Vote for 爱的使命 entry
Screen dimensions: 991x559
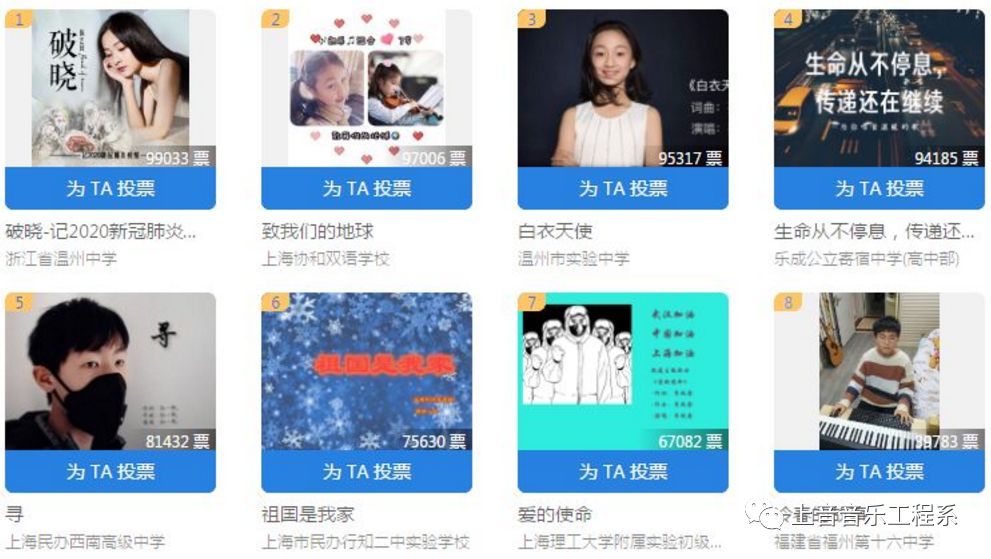(x=623, y=471)
